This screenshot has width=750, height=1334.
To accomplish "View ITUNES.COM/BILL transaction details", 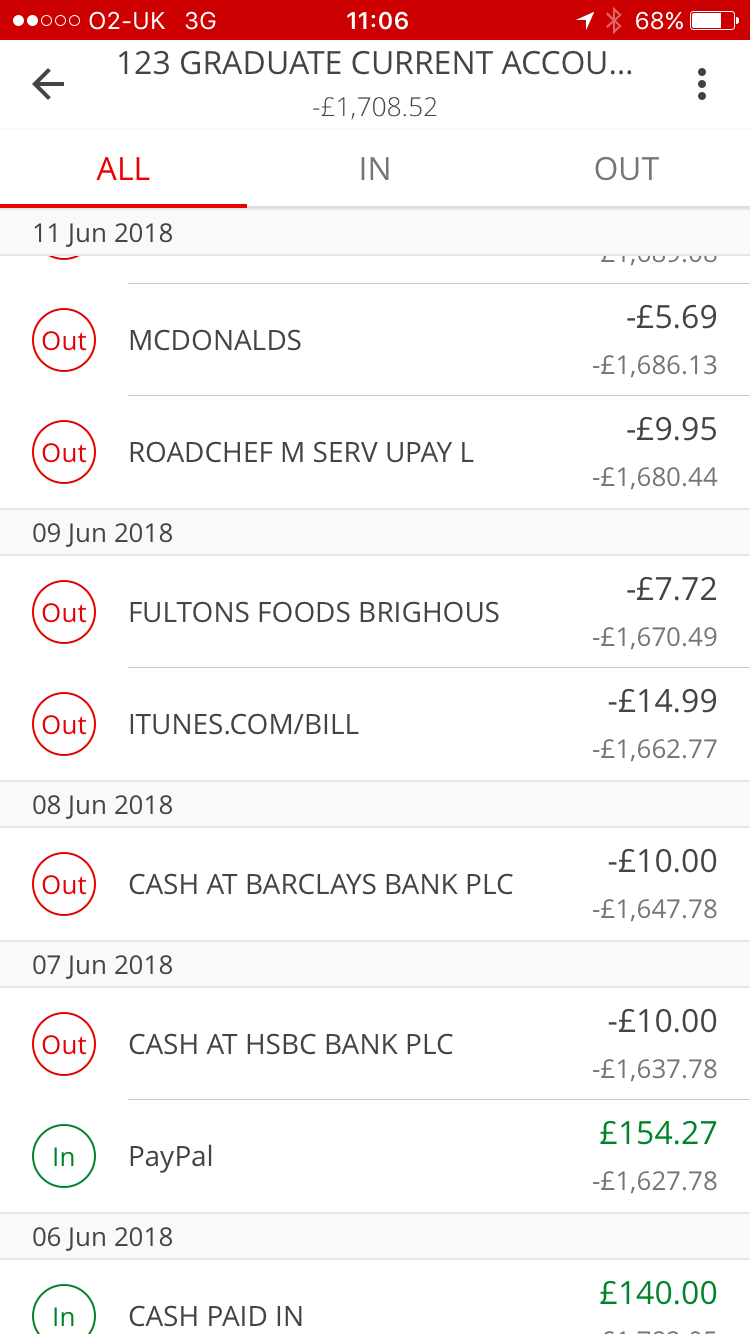I will pos(375,724).
